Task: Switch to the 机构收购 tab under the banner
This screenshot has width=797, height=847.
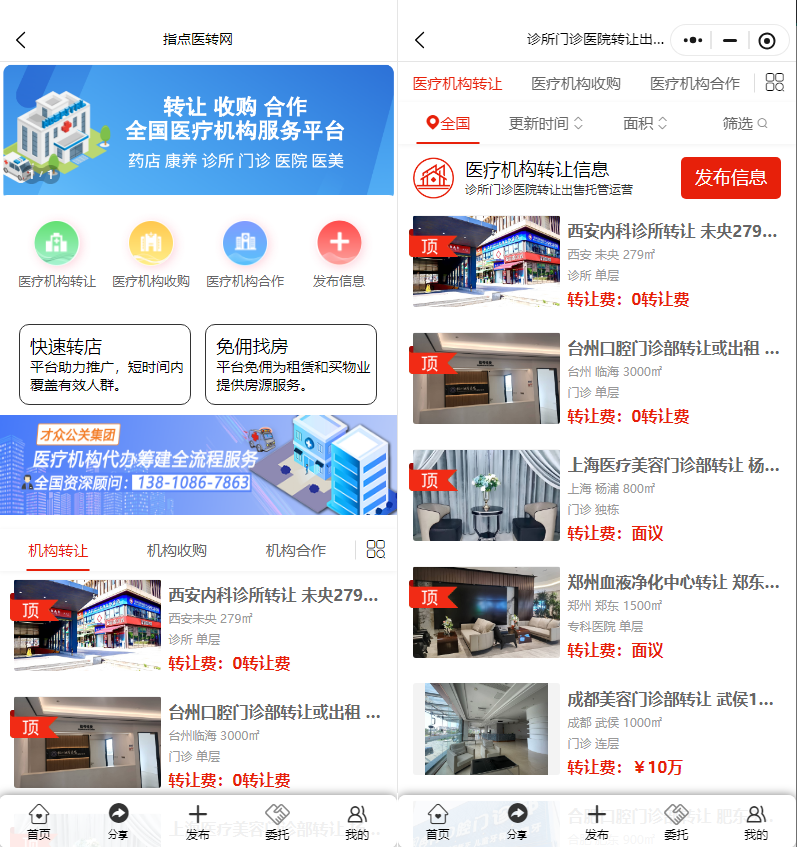Action: (x=177, y=550)
